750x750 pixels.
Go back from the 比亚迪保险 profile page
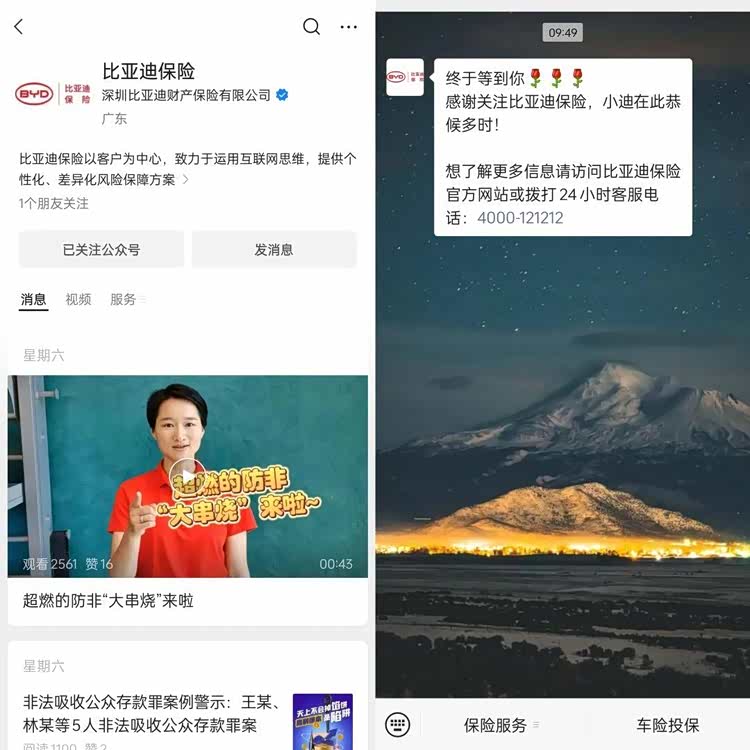(19, 27)
